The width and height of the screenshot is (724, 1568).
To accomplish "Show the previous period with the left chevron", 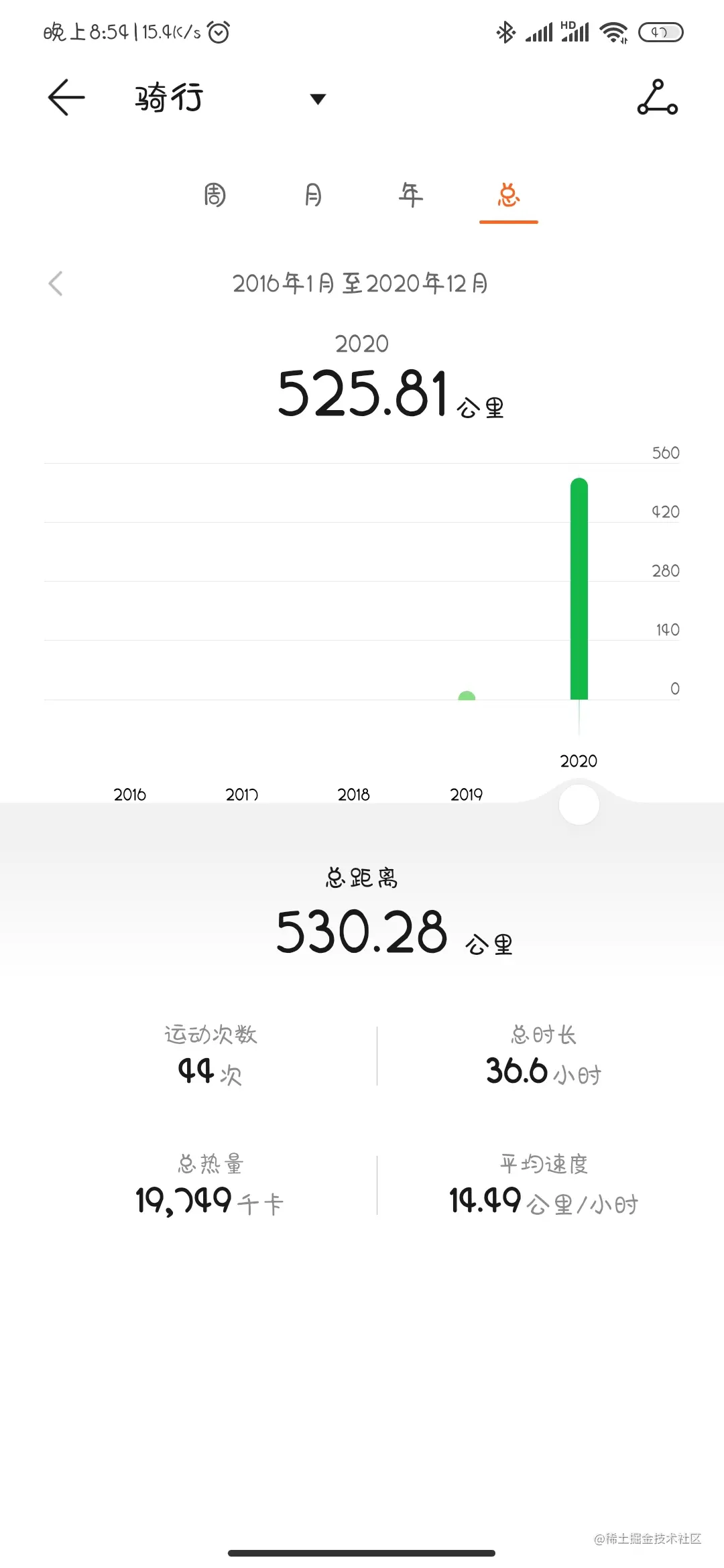I will click(56, 283).
